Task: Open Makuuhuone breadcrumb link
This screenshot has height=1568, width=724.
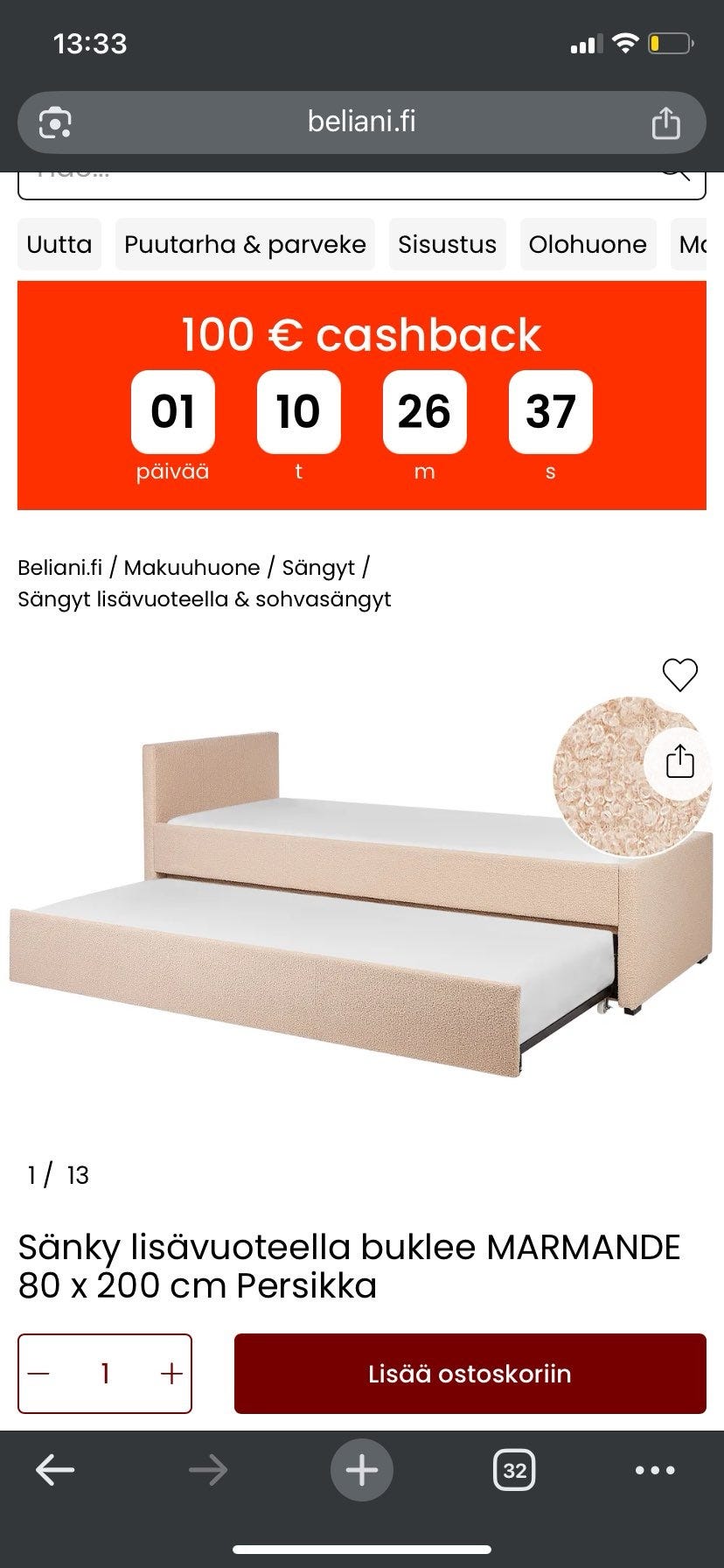Action: pyautogui.click(x=191, y=568)
